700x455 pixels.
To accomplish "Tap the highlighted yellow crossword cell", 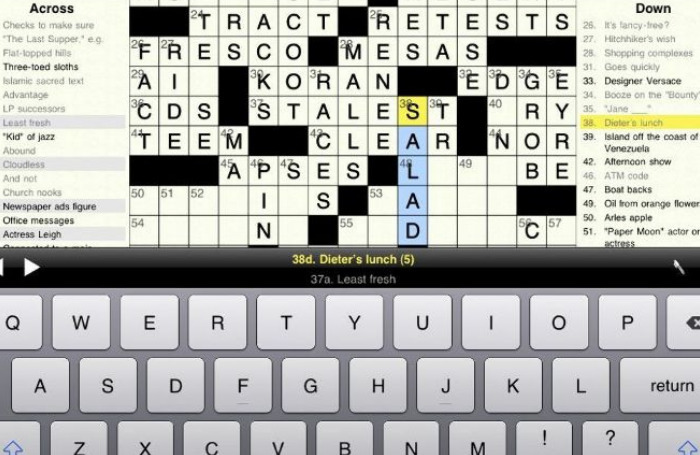I will pos(412,112).
